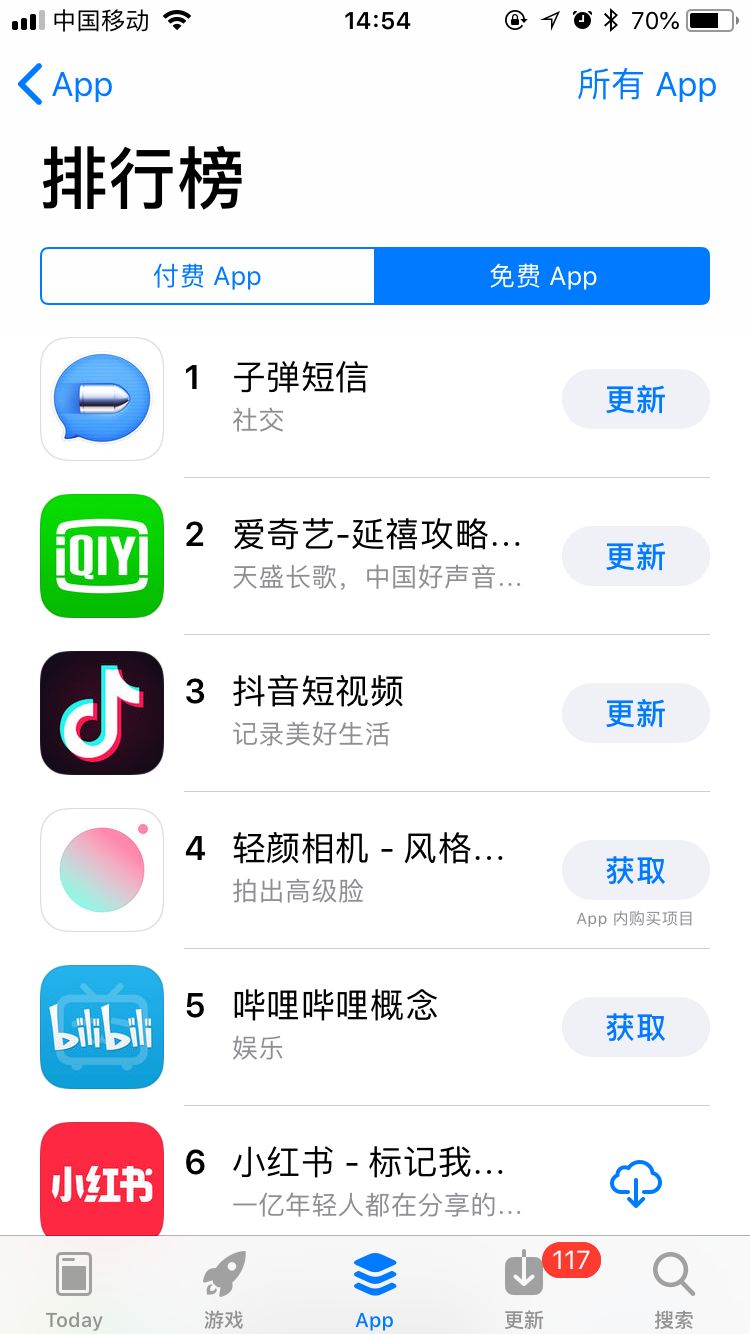This screenshot has width=750, height=1334.
Task: Tap 获取 button for 轻颜相机
Action: click(x=636, y=870)
